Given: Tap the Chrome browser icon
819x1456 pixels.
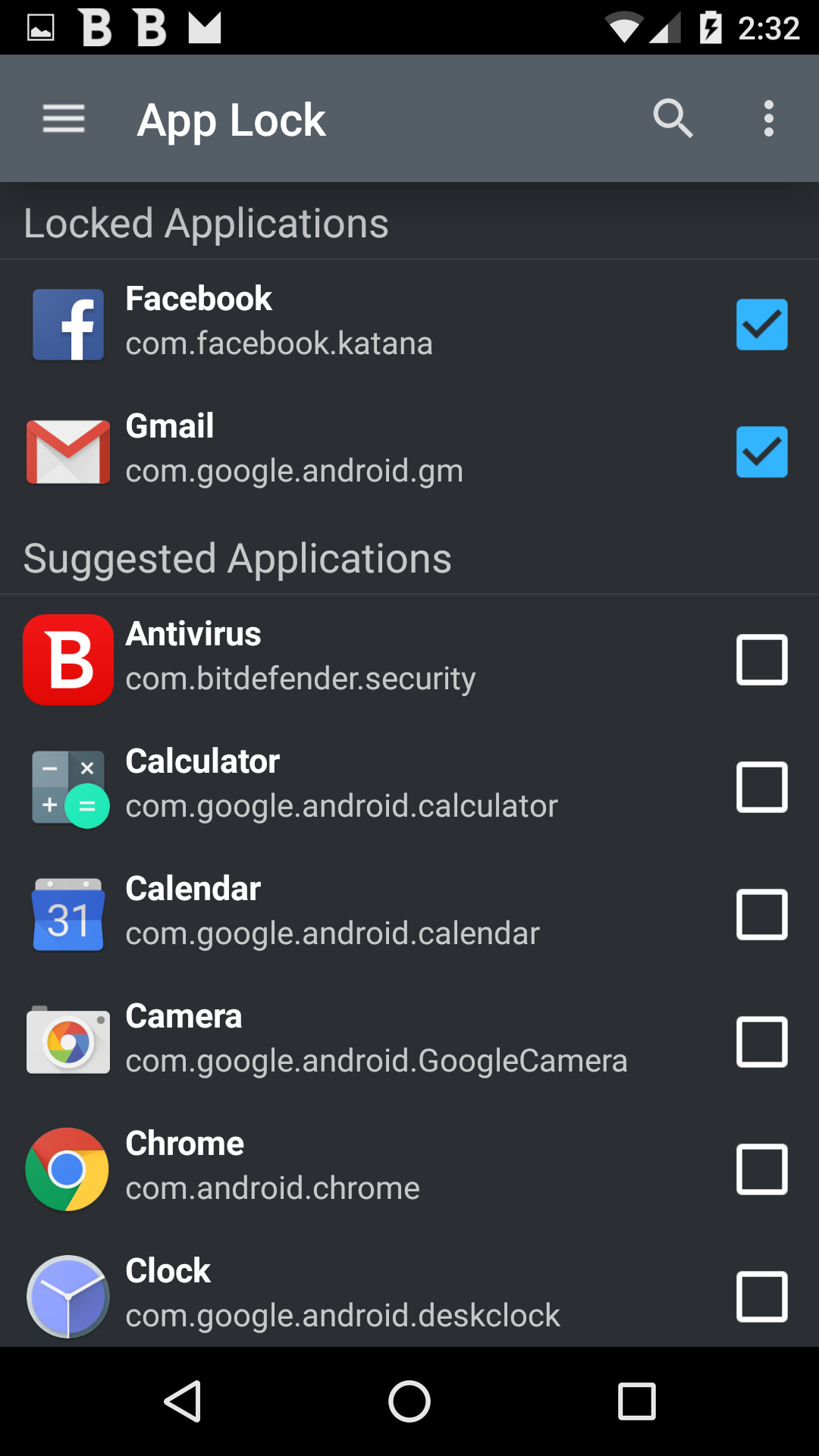Looking at the screenshot, I should click(67, 1169).
